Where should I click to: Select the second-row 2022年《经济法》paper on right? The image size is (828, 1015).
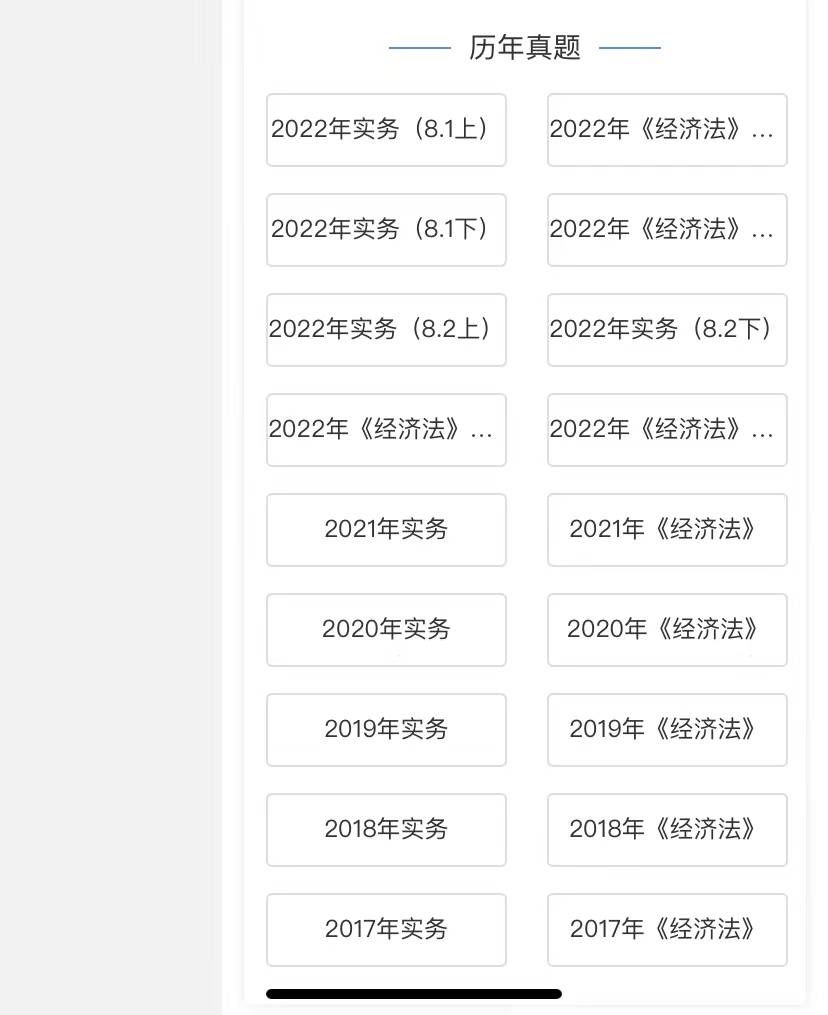pos(667,230)
